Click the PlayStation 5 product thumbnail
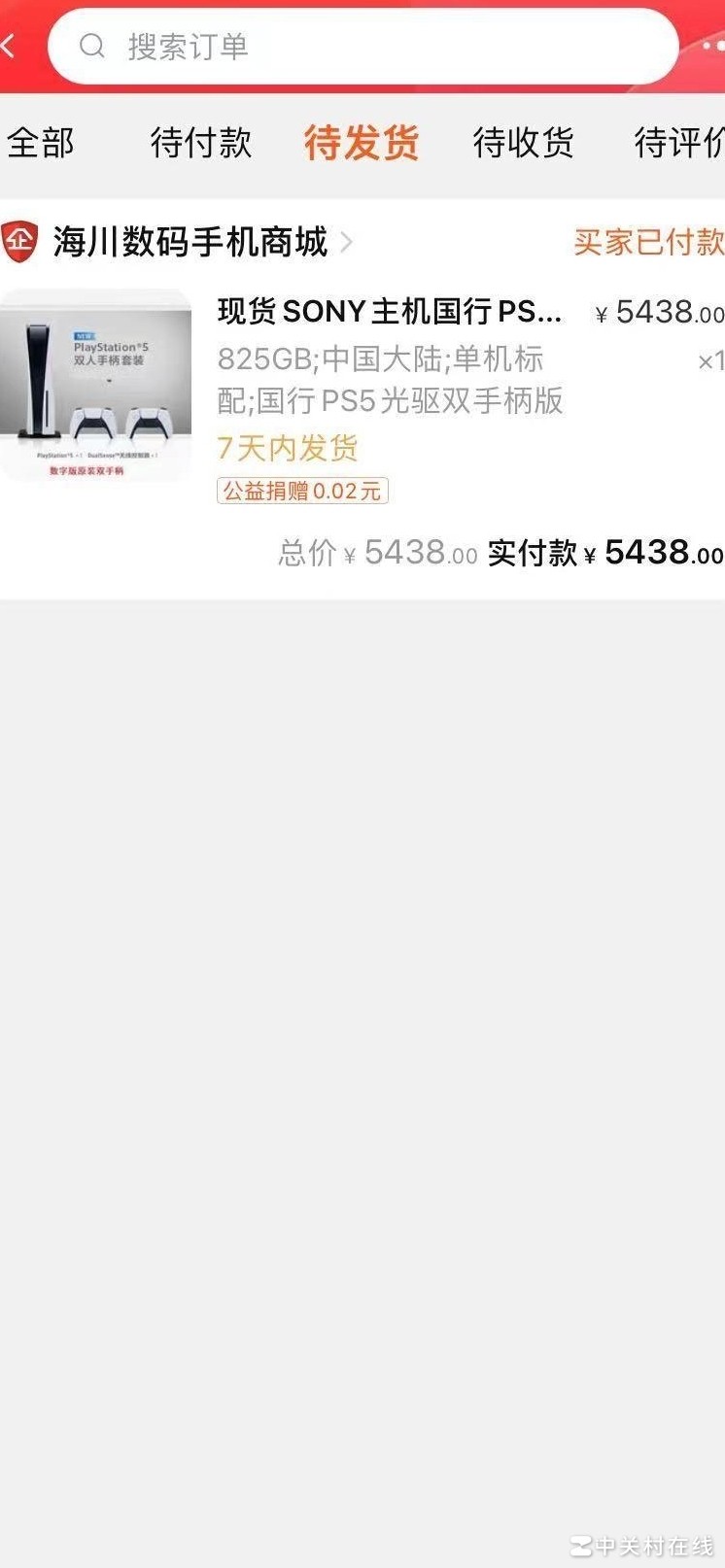The height and width of the screenshot is (1568, 725). 97,386
